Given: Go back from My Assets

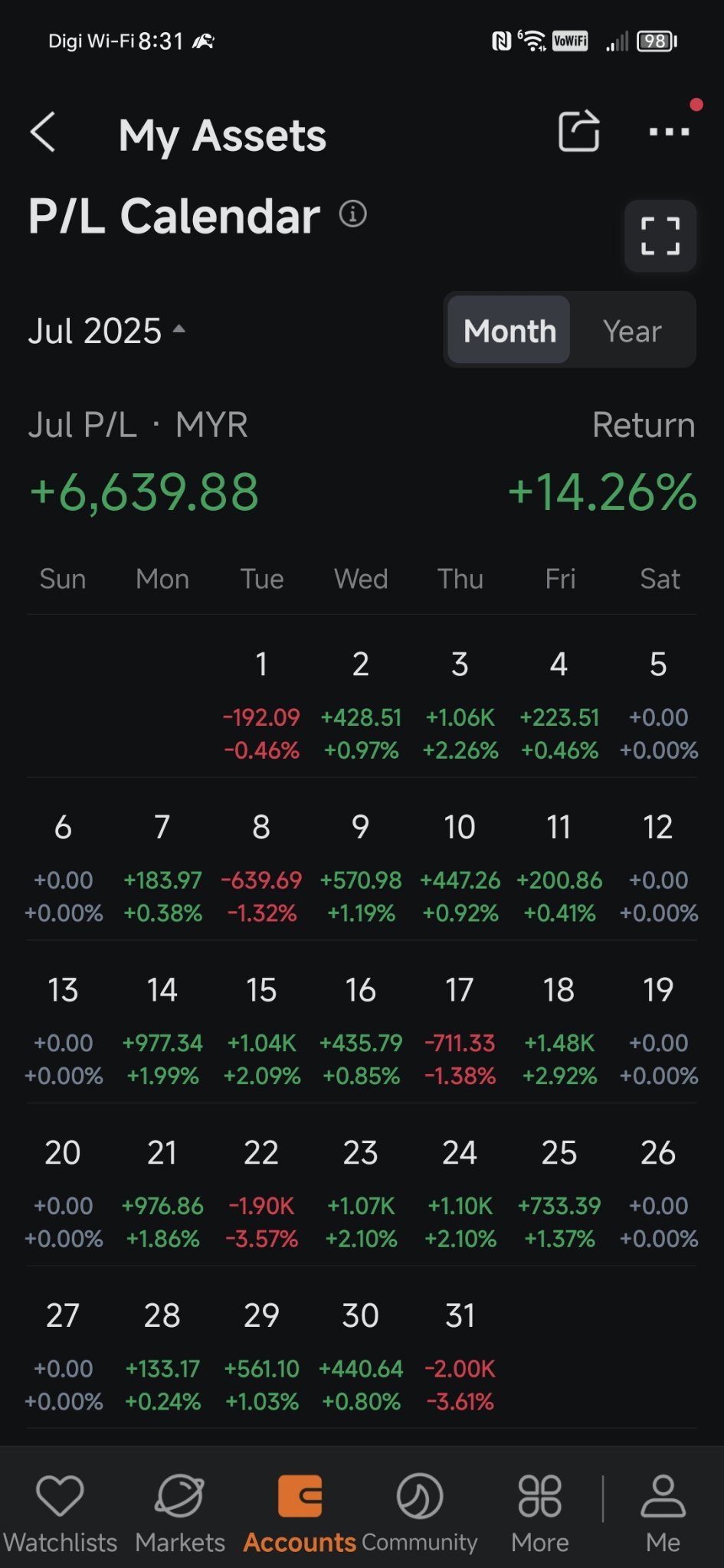Looking at the screenshot, I should click(x=43, y=132).
